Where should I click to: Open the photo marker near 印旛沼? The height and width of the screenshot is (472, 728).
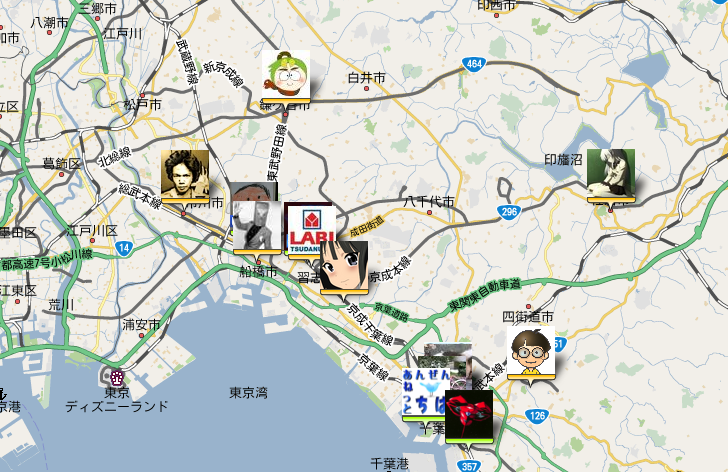(610, 173)
